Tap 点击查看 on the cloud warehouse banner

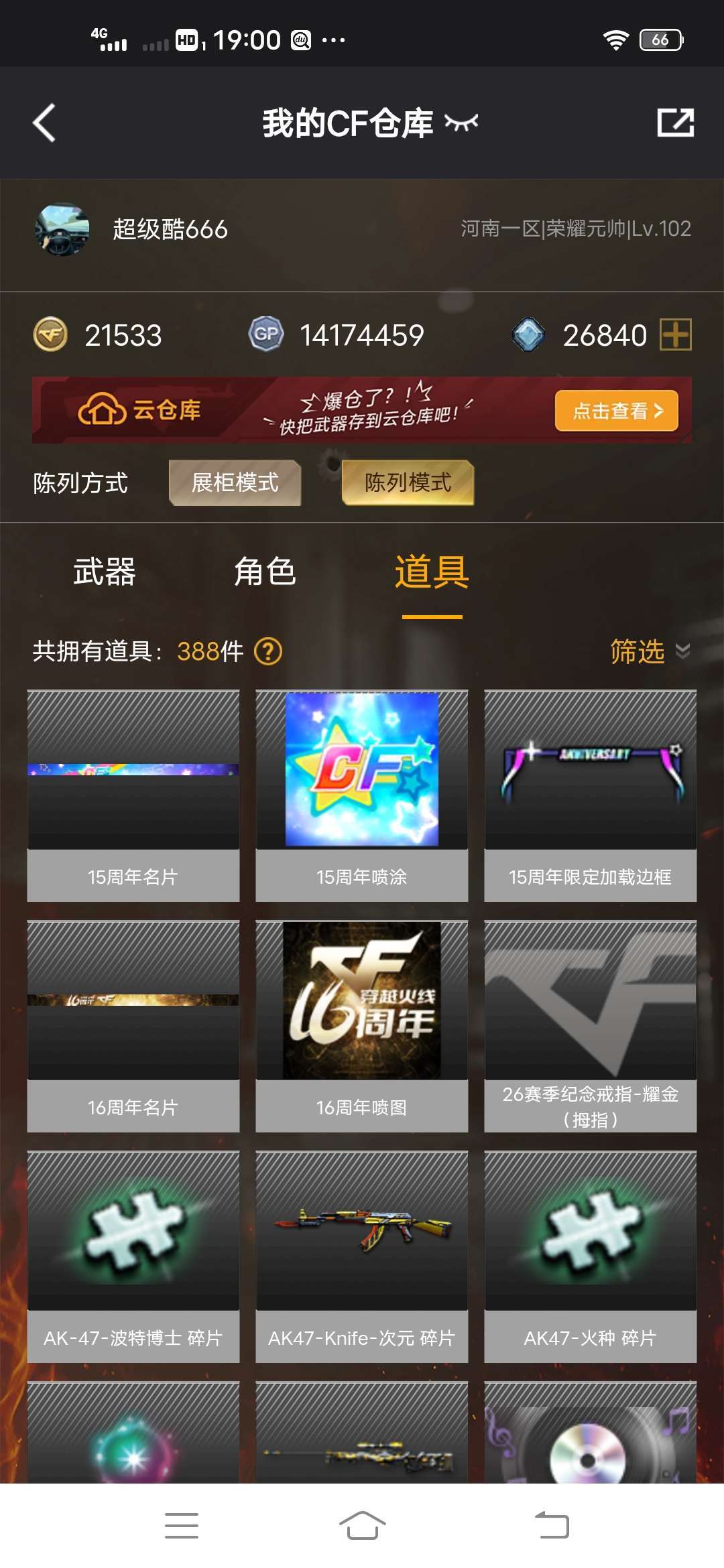pyautogui.click(x=617, y=410)
